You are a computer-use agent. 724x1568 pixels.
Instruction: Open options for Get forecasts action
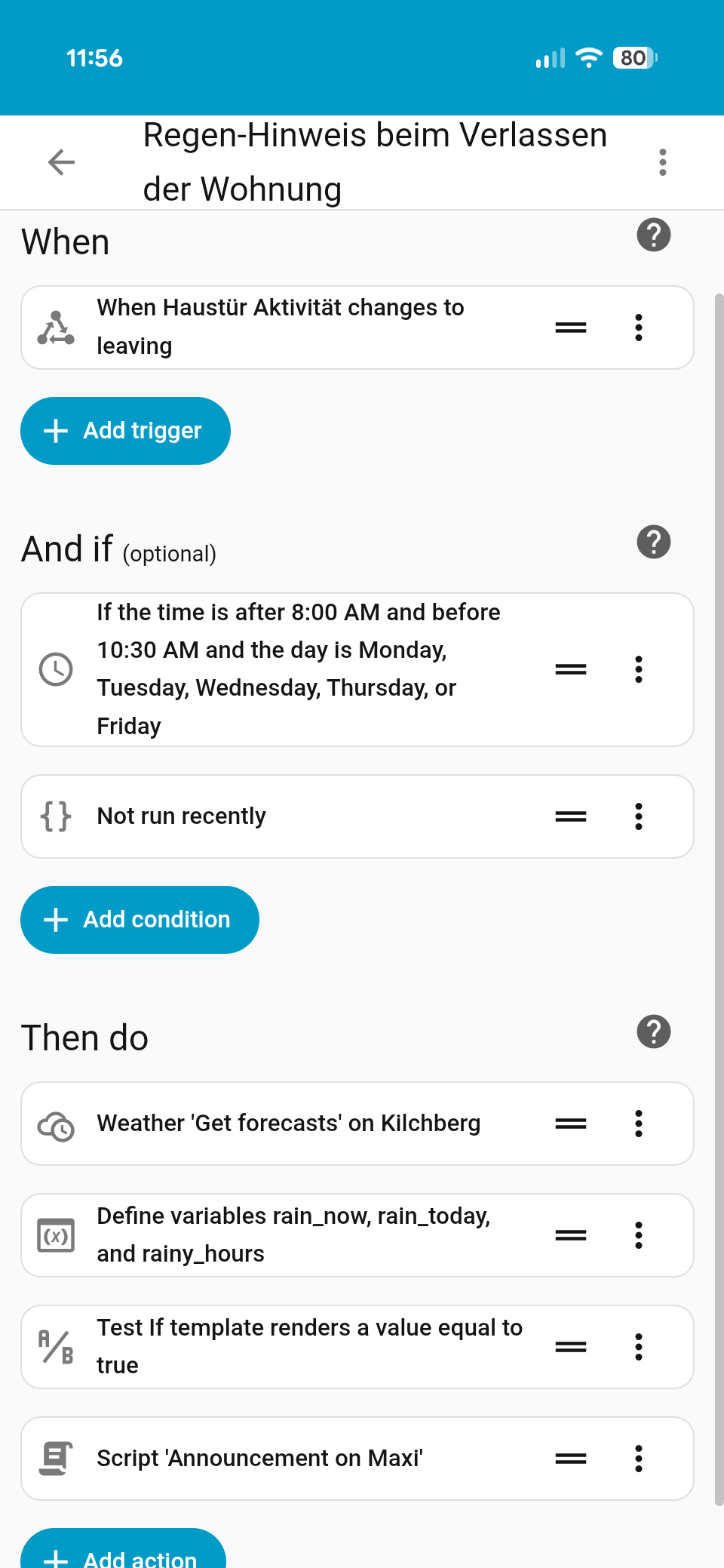click(x=638, y=1124)
